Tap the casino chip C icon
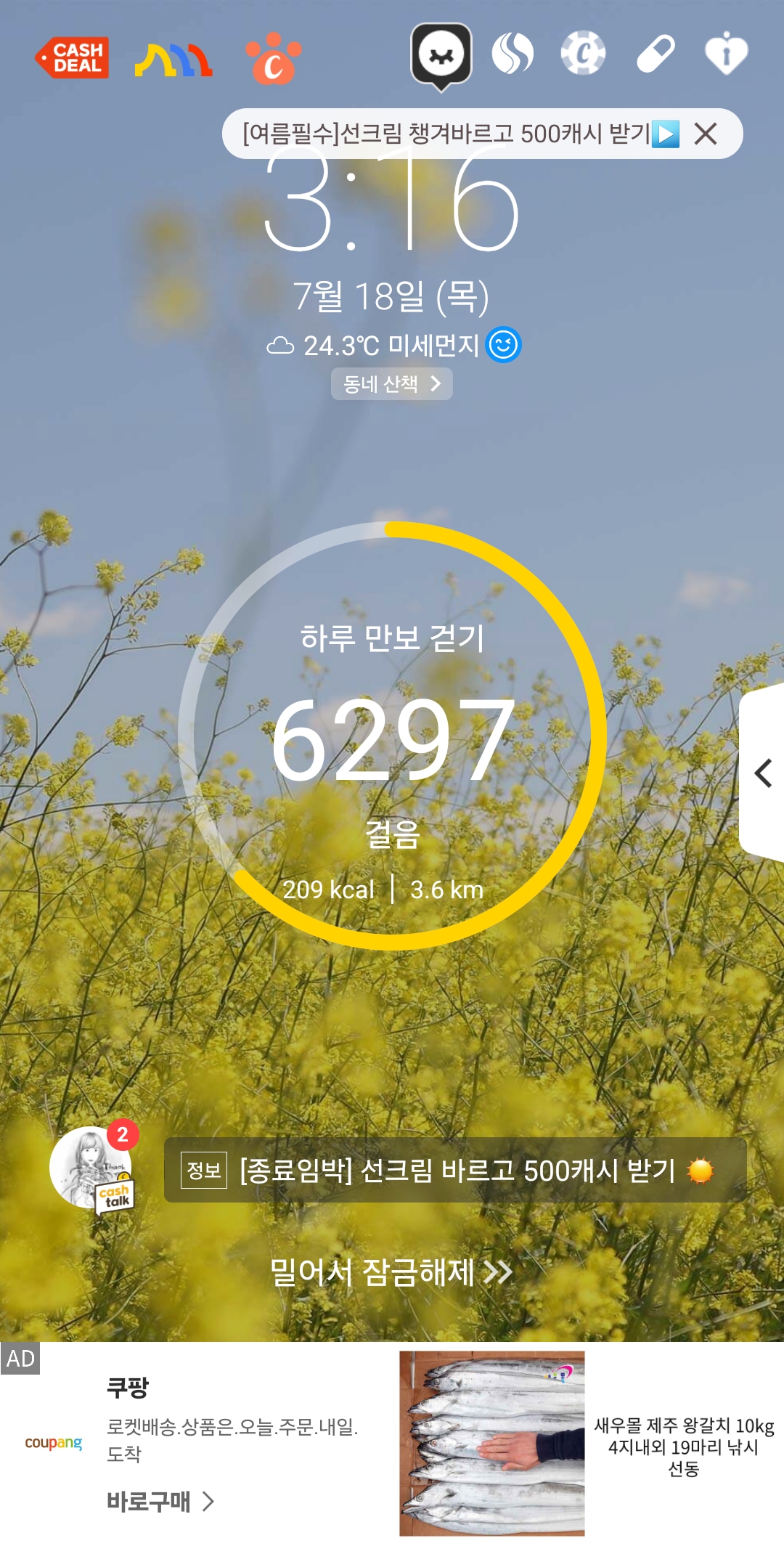The width and height of the screenshot is (784, 1546). pyautogui.click(x=583, y=53)
